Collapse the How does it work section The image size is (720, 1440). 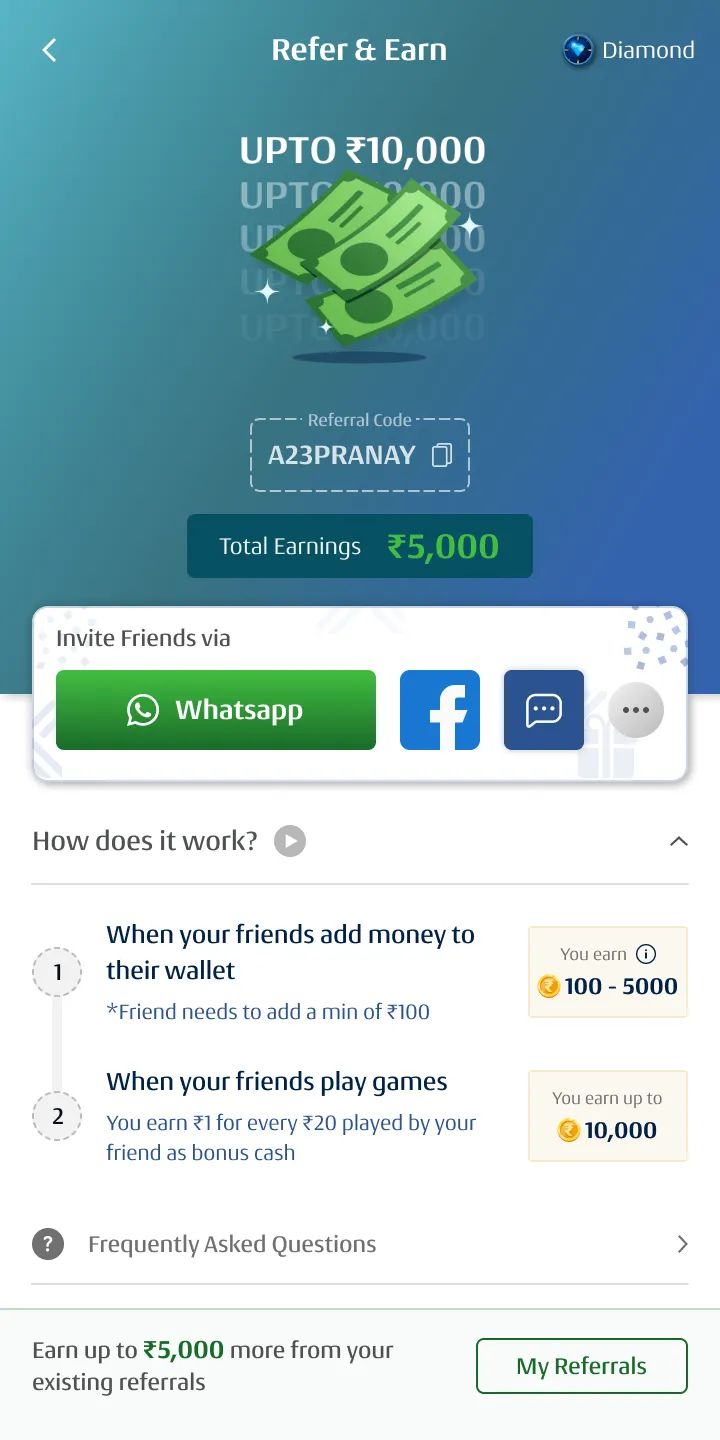678,841
